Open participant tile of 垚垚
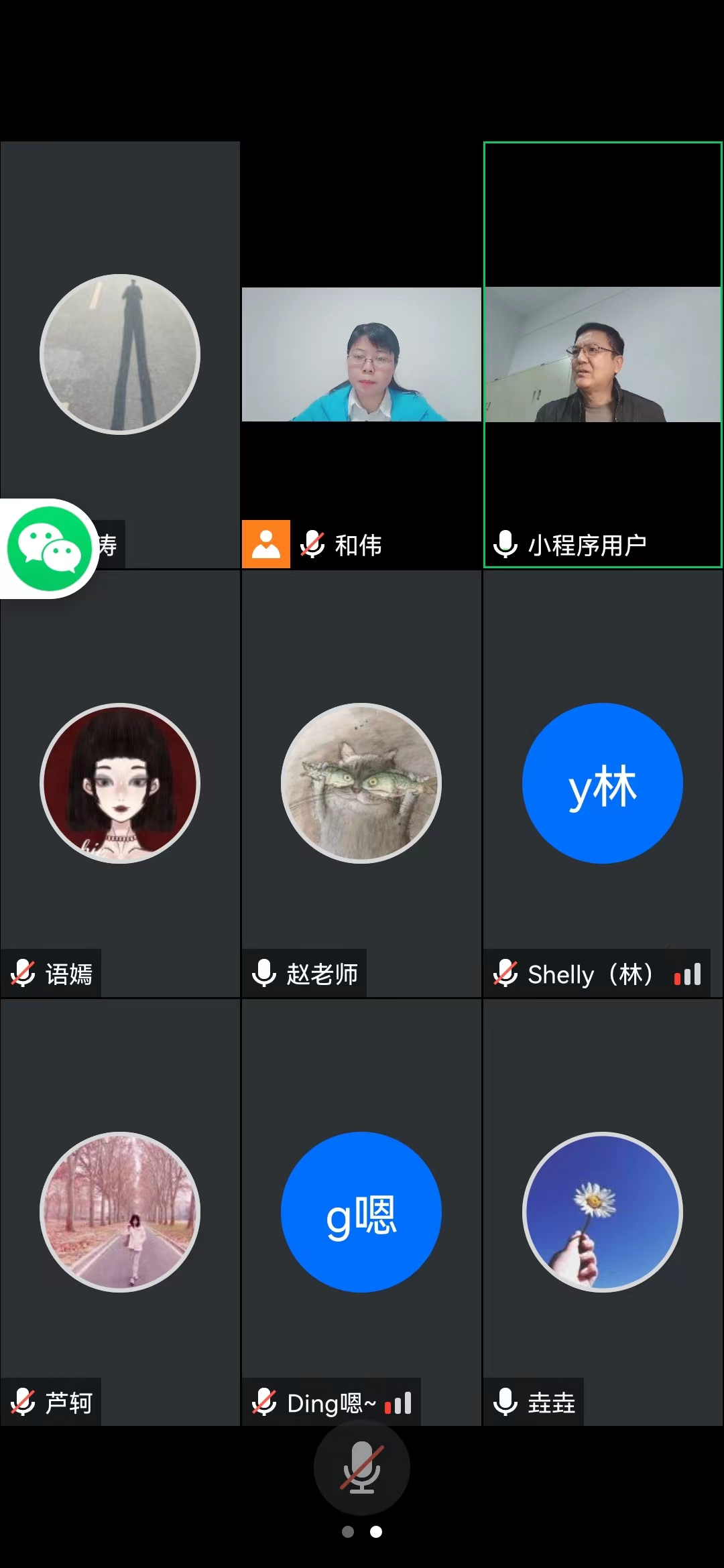The width and height of the screenshot is (724, 1568). tap(603, 1213)
